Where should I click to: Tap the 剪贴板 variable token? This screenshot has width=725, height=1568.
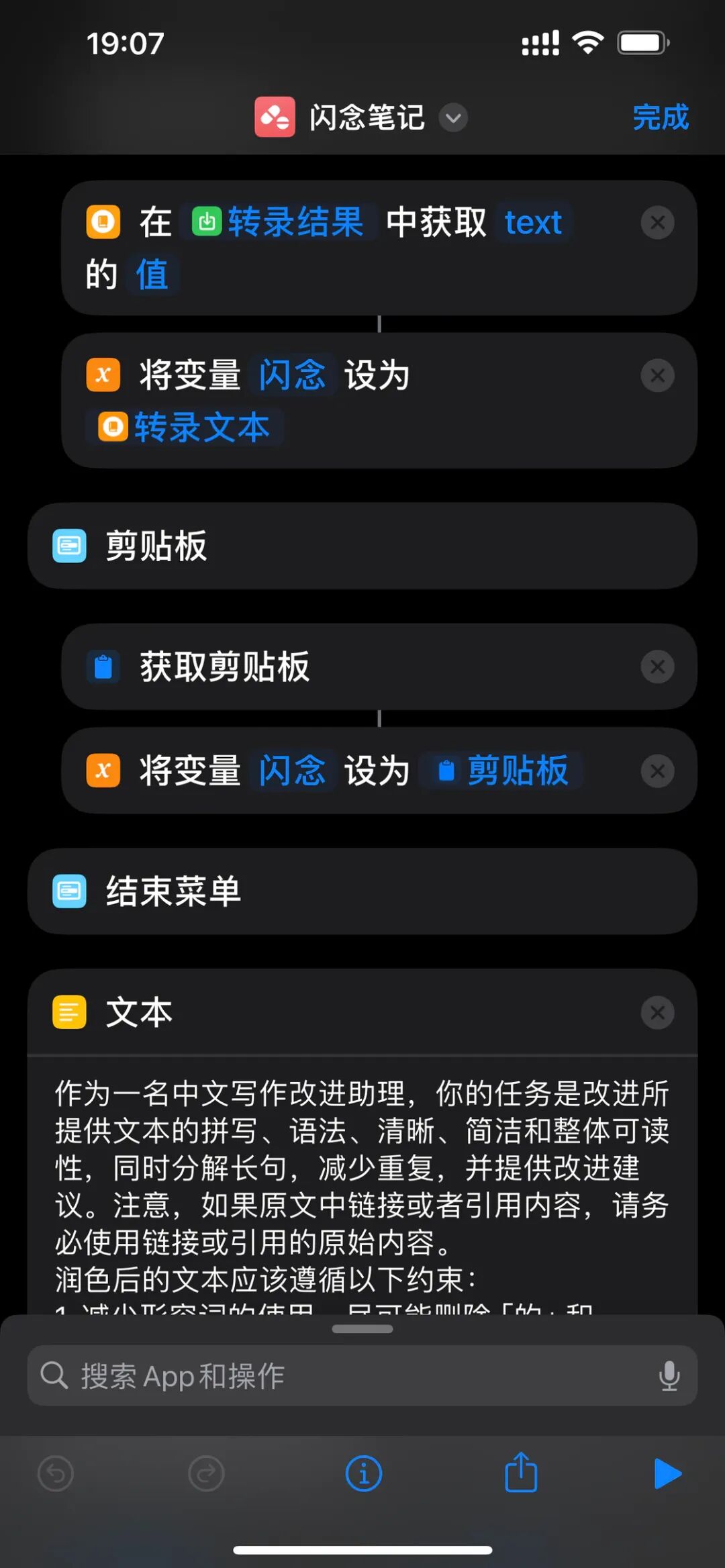pos(501,771)
